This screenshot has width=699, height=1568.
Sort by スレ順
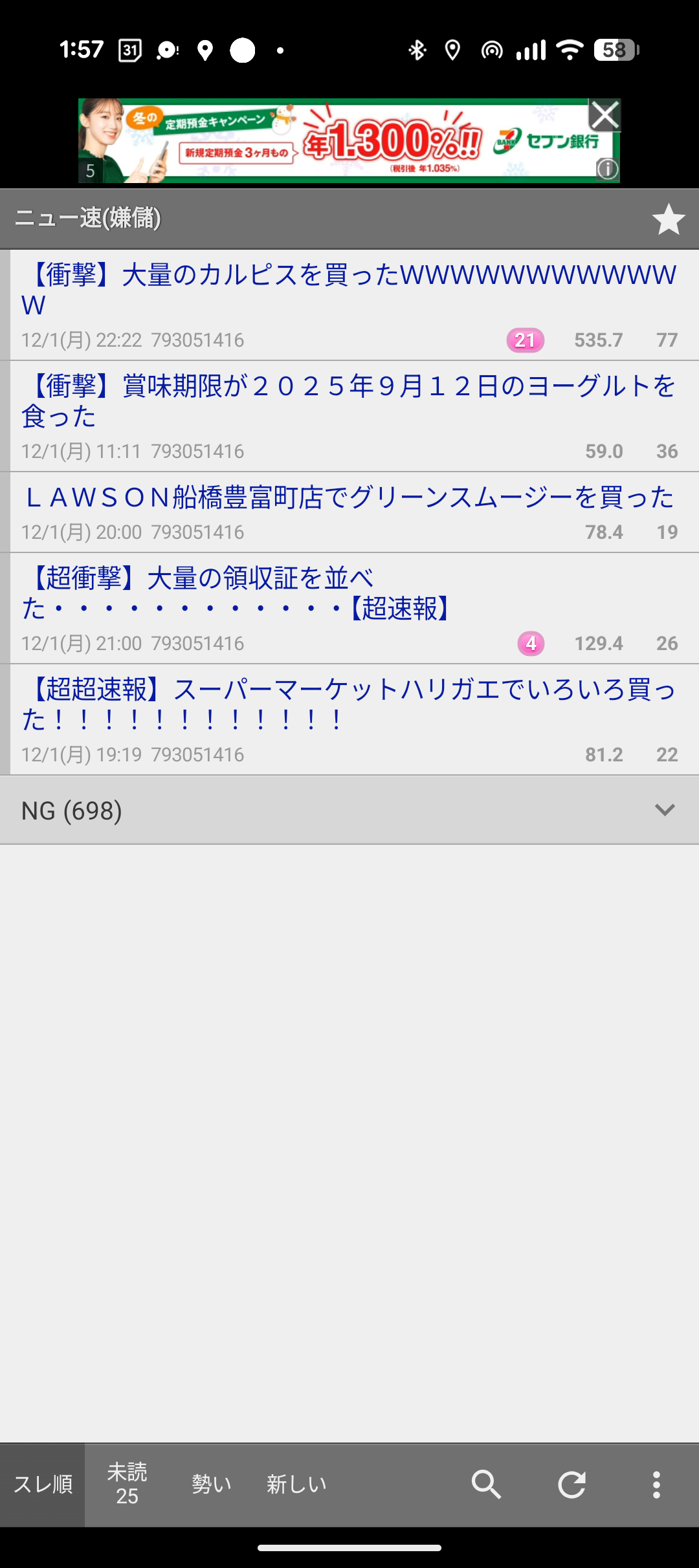tap(43, 1485)
